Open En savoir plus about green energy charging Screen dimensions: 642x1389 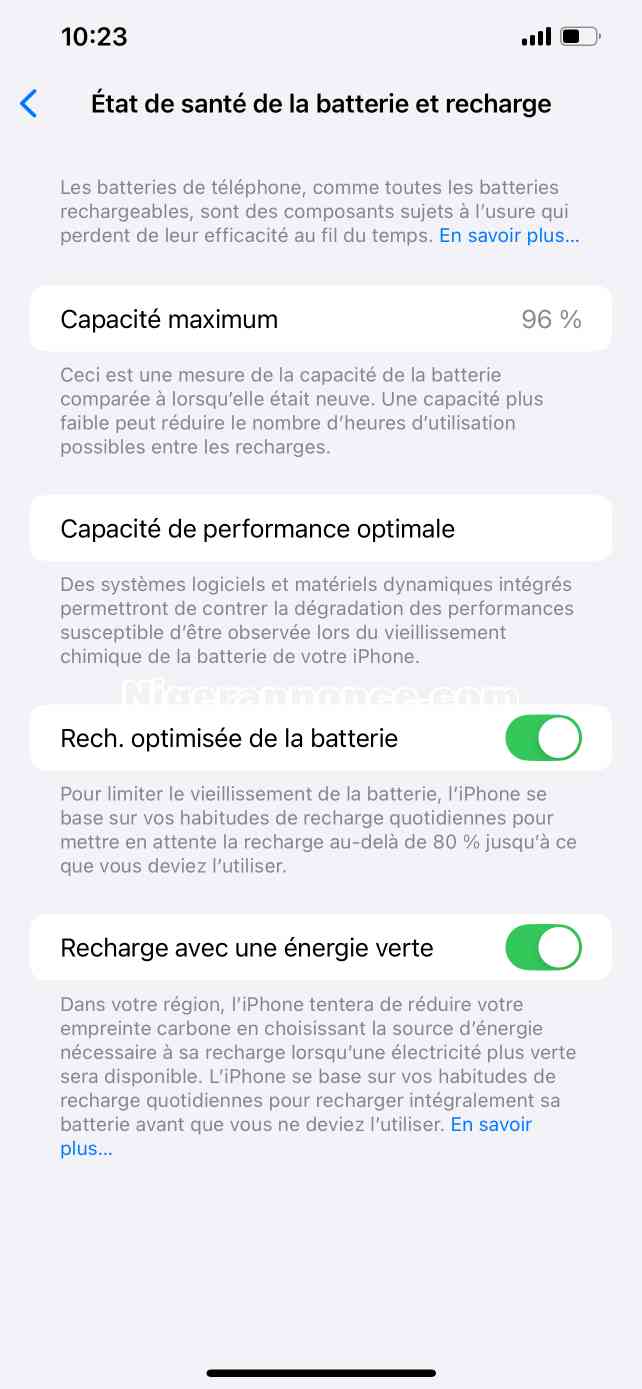[x=491, y=1124]
